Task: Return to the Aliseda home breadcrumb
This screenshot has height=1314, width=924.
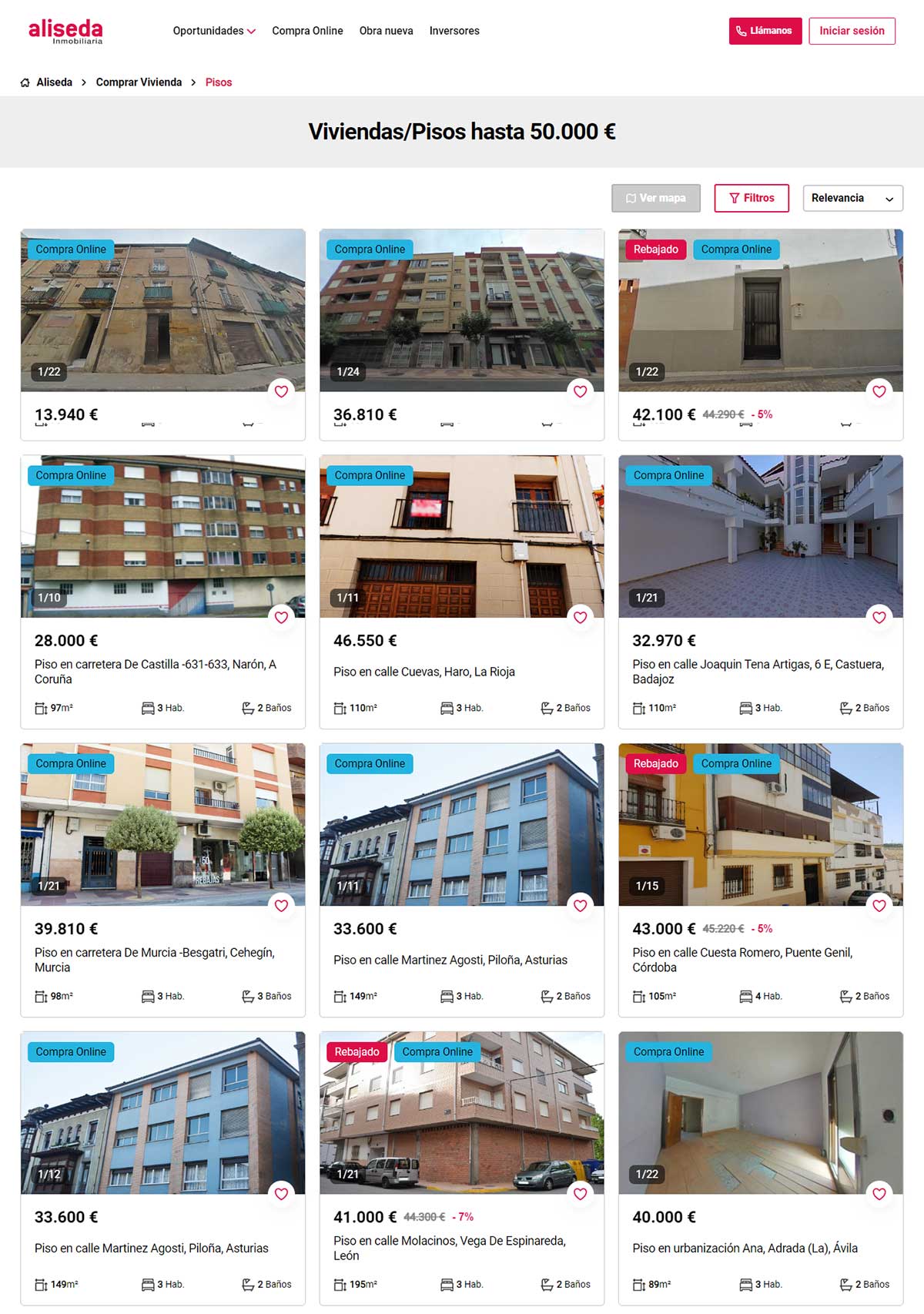Action: (x=54, y=82)
